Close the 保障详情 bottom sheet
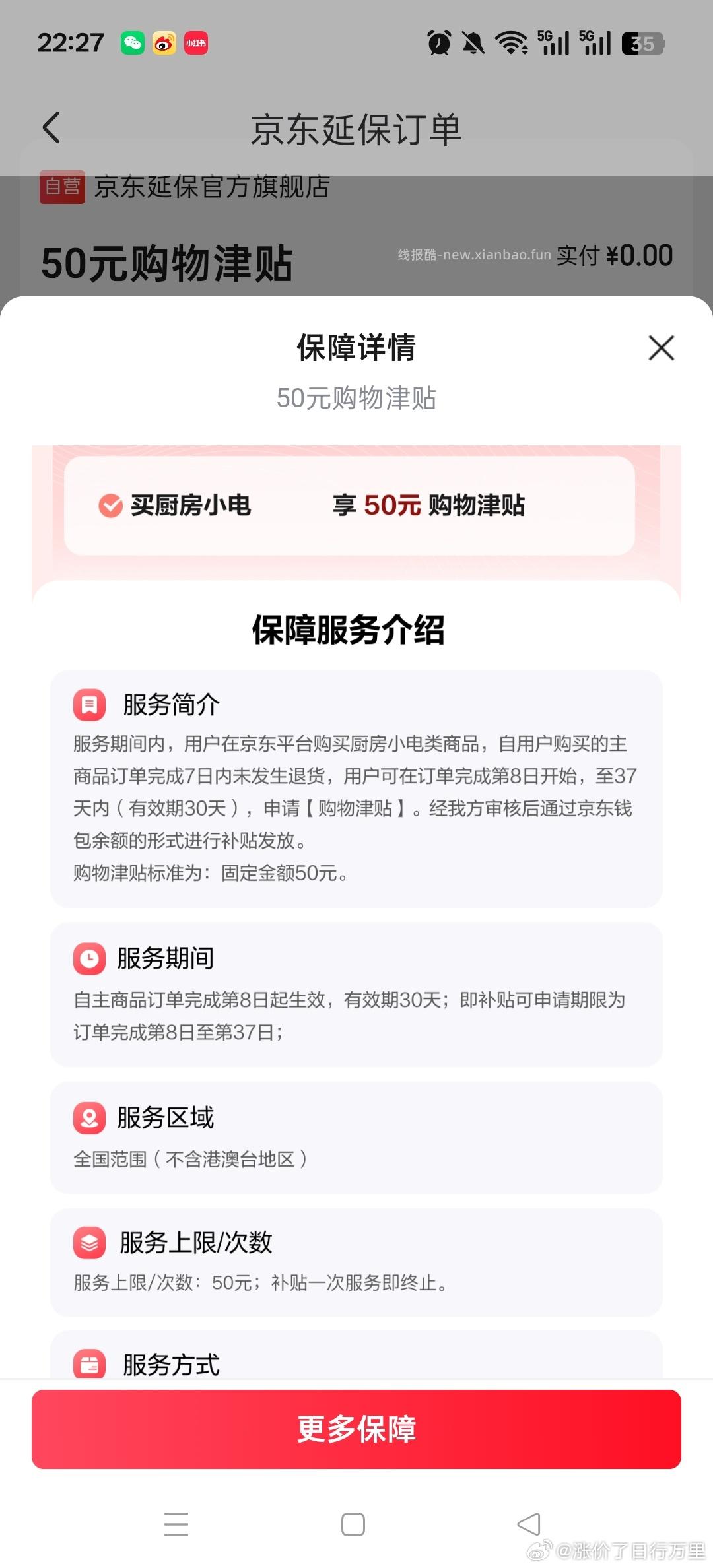Viewport: 713px width, 1568px height. 661,348
